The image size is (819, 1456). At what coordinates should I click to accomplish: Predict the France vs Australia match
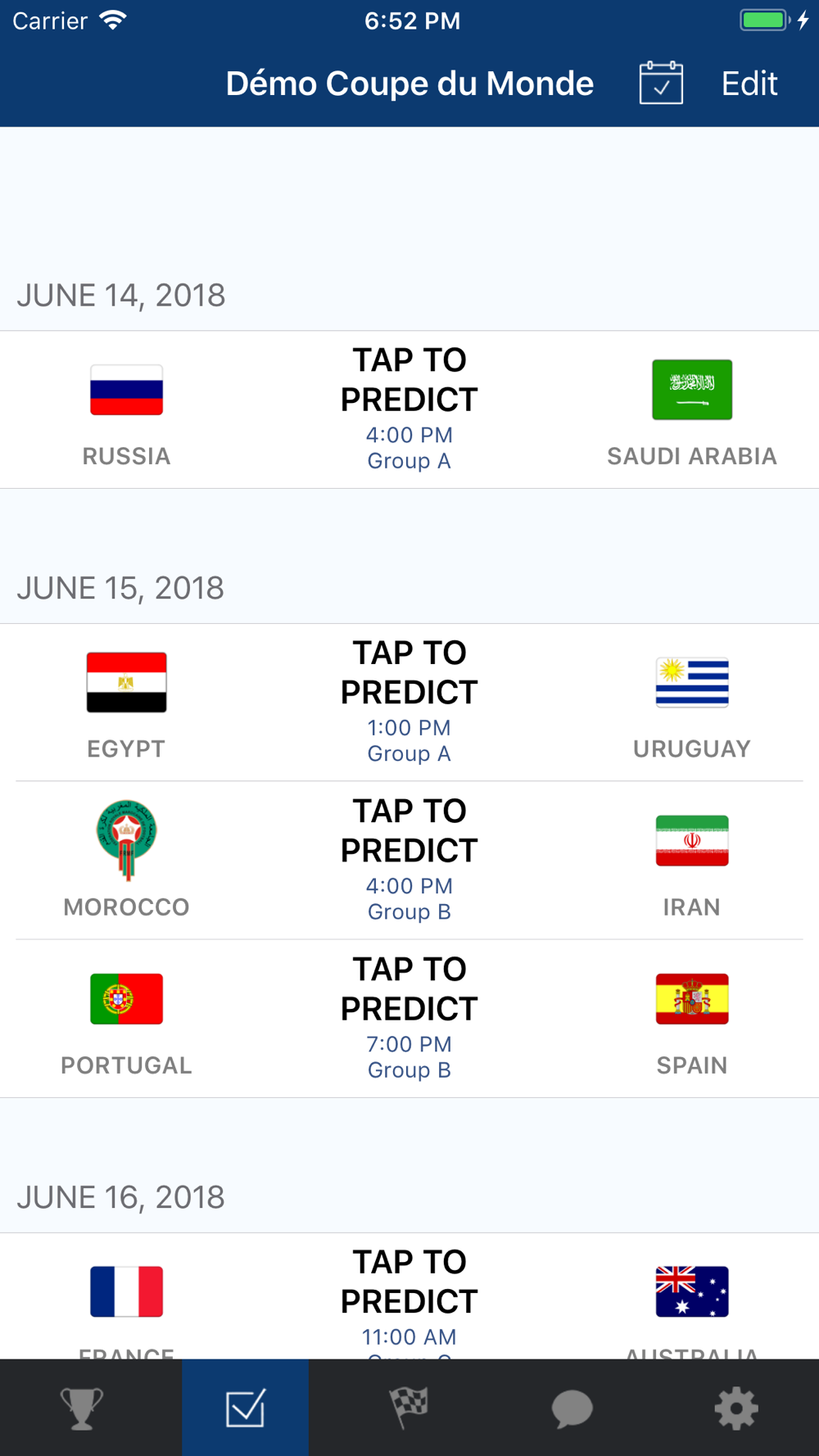(409, 1296)
